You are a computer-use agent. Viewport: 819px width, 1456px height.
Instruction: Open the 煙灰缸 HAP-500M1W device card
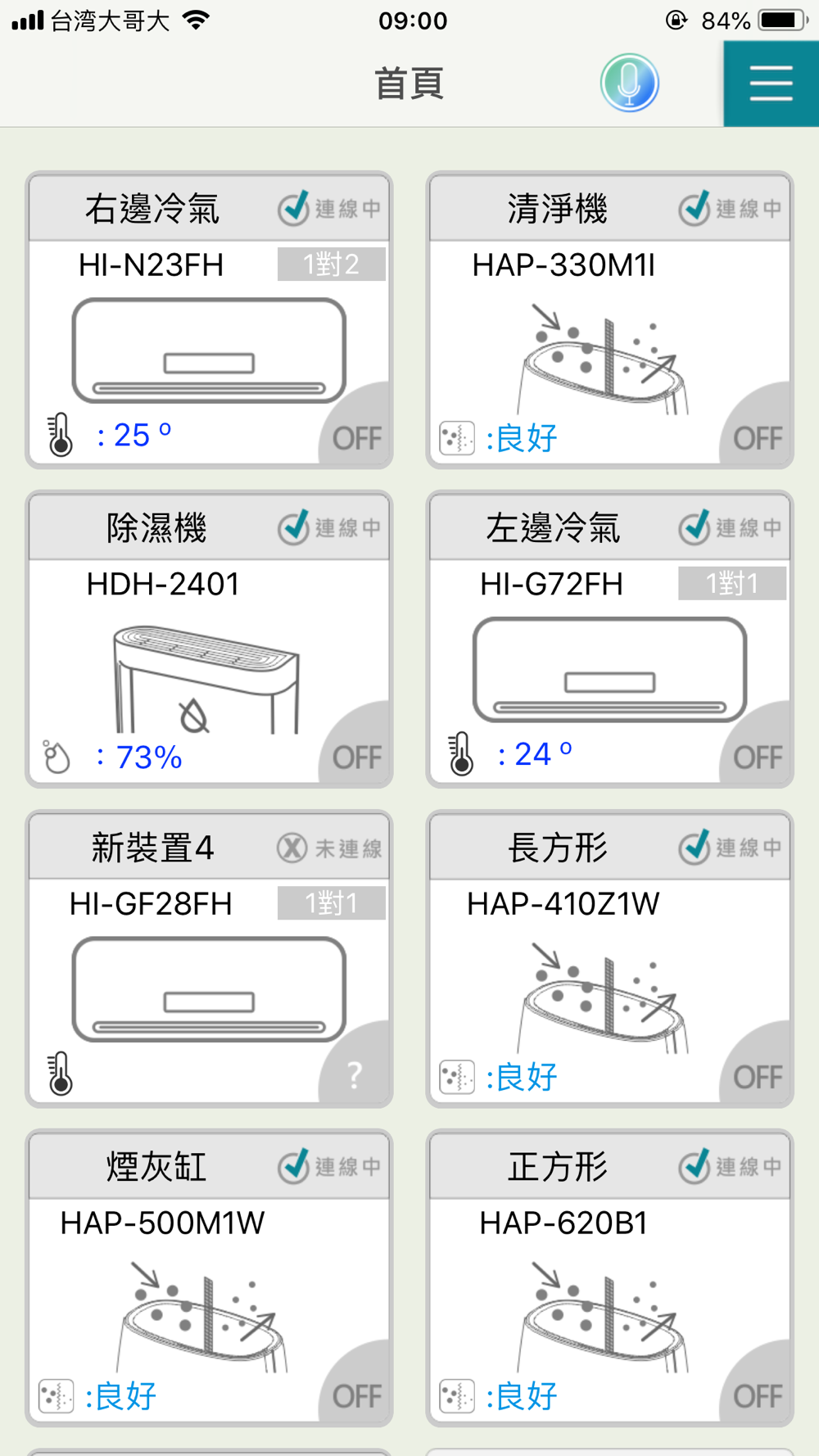pyautogui.click(x=209, y=1278)
